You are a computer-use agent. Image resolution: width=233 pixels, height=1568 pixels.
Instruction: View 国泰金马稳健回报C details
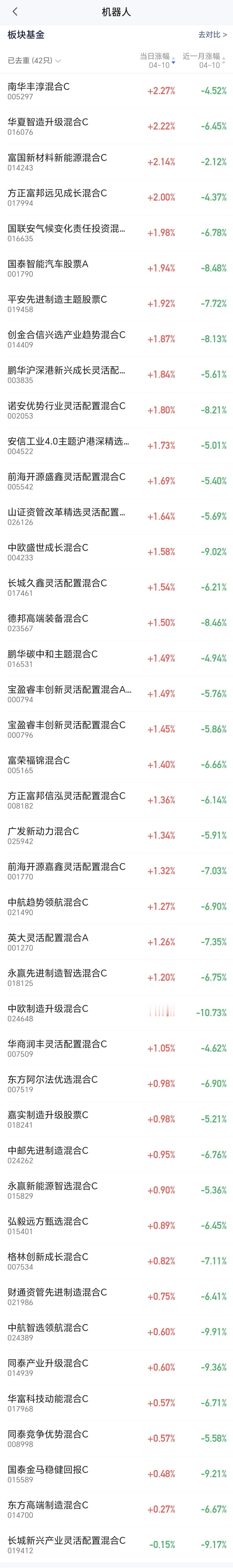116,1473
